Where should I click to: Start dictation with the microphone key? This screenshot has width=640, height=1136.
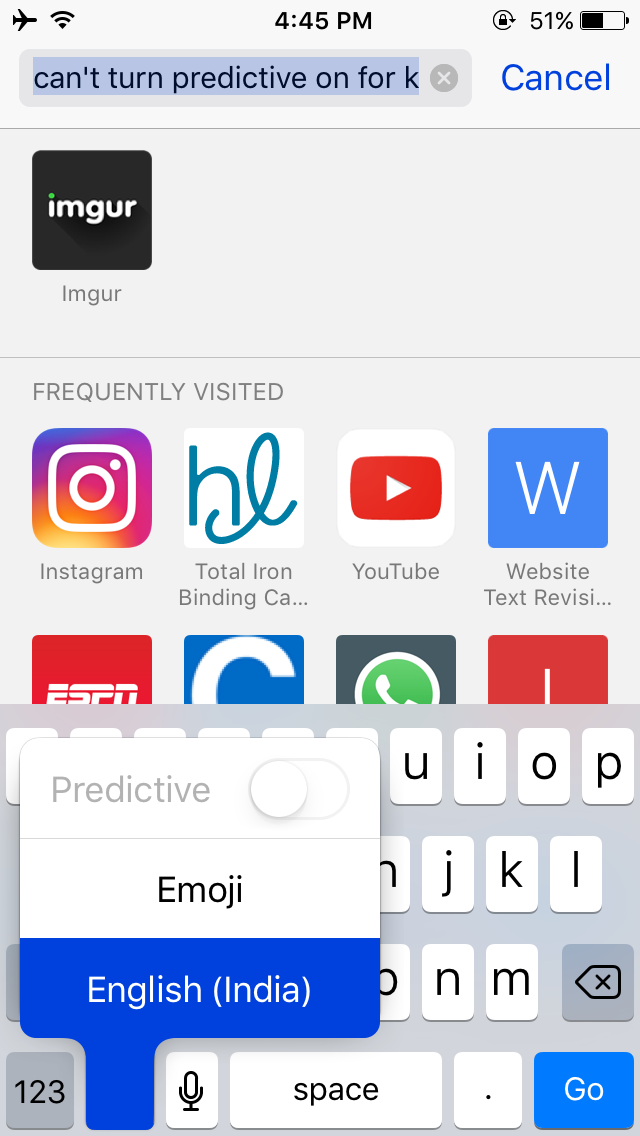coord(191,1090)
